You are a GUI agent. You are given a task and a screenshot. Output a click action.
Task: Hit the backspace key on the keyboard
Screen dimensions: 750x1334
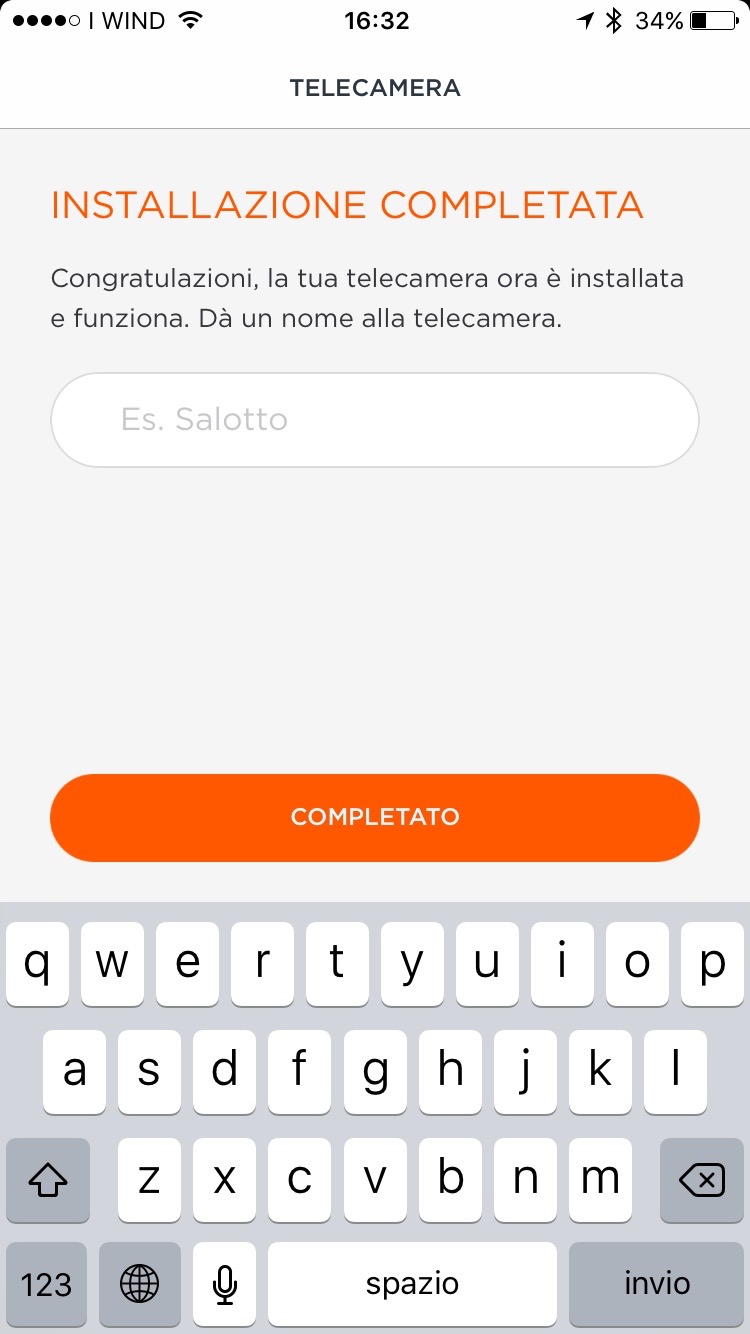(x=701, y=1181)
